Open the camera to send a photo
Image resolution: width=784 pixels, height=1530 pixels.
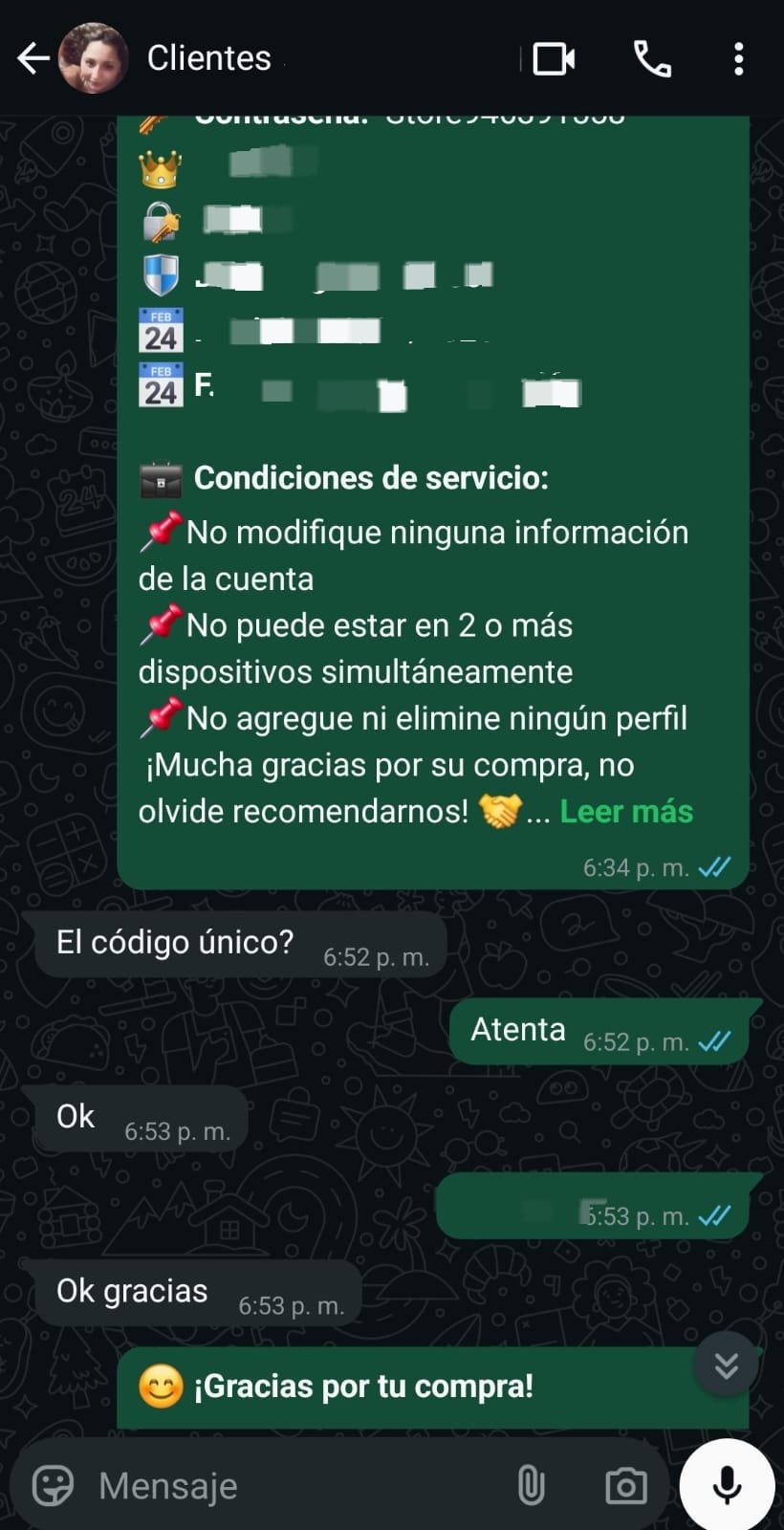click(x=626, y=1485)
